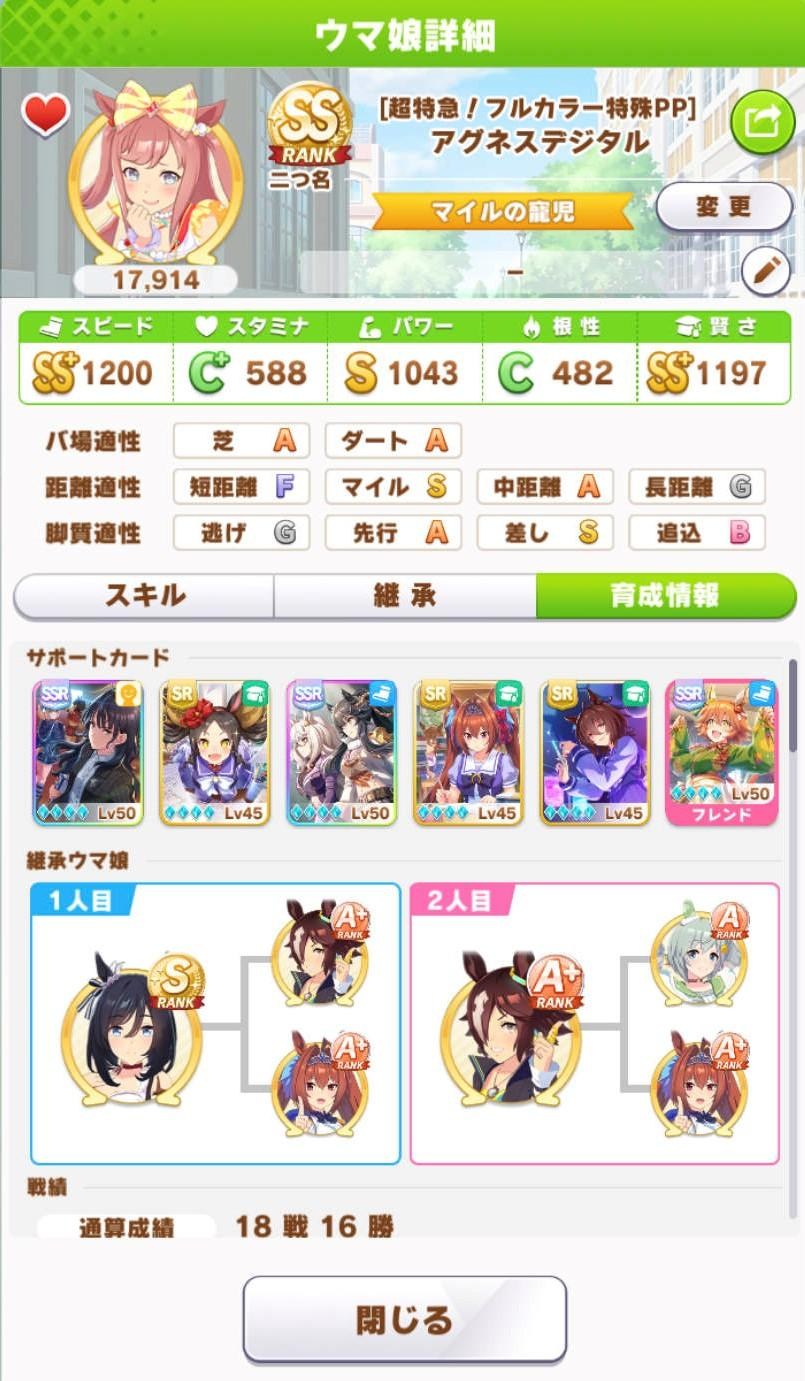Switch to the 継承 tab
The height and width of the screenshot is (1381, 805).
(405, 596)
